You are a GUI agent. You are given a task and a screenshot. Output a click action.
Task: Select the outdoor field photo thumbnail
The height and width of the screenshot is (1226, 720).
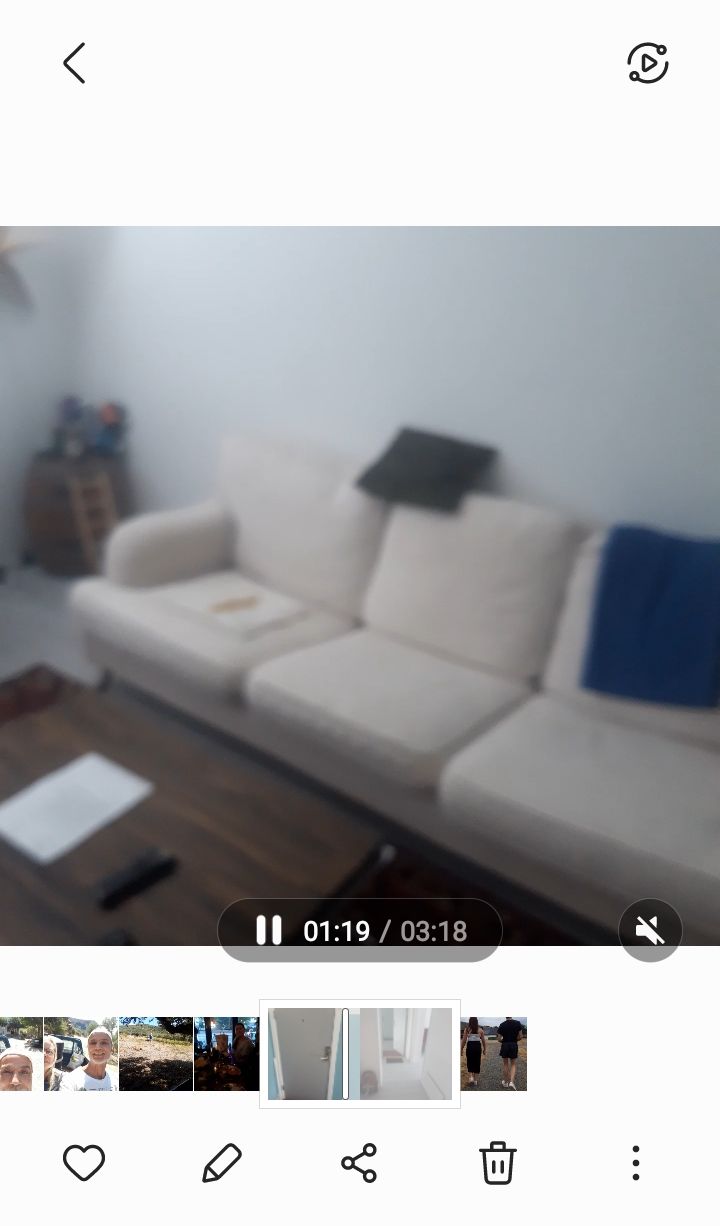(155, 1054)
